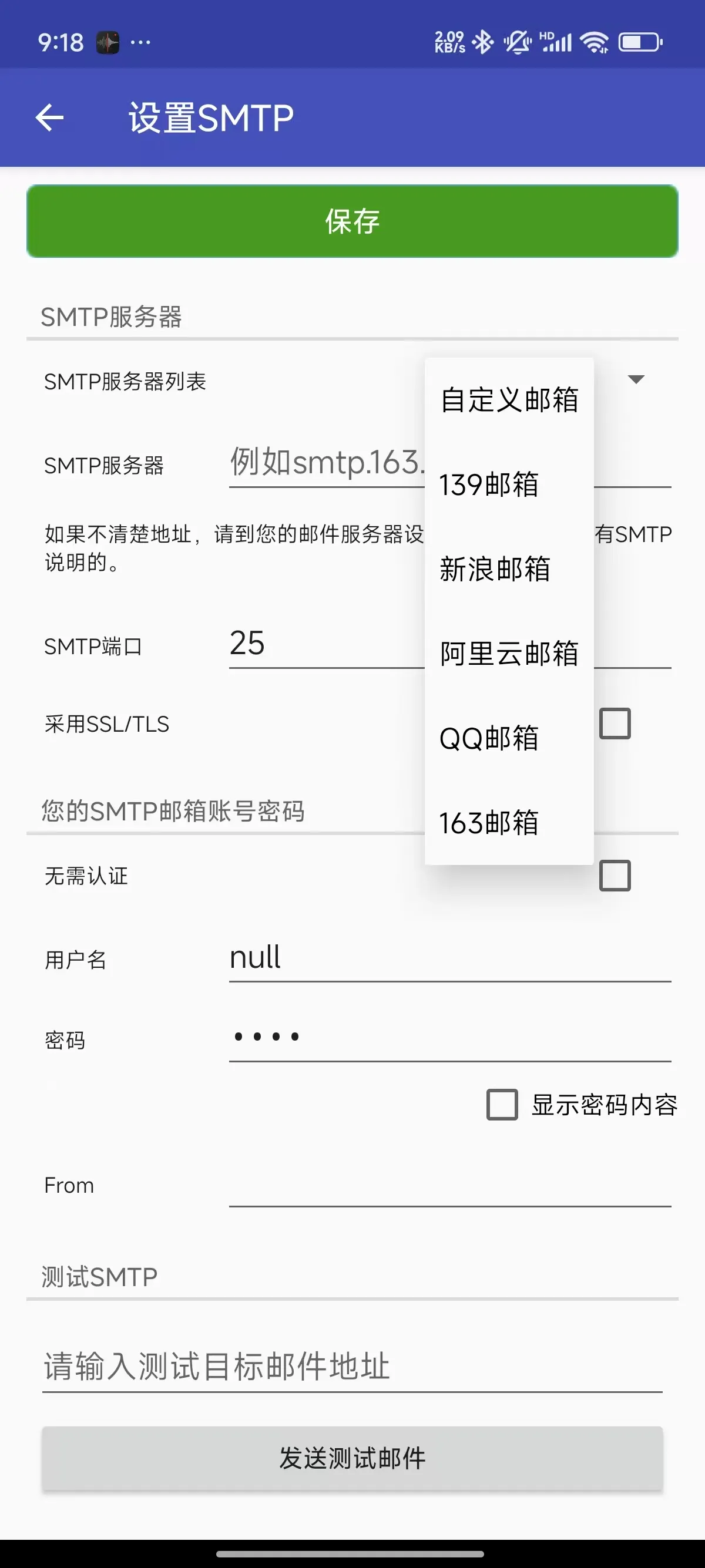Tap the green 保存 button
Image resolution: width=705 pixels, height=1568 pixels.
point(352,221)
